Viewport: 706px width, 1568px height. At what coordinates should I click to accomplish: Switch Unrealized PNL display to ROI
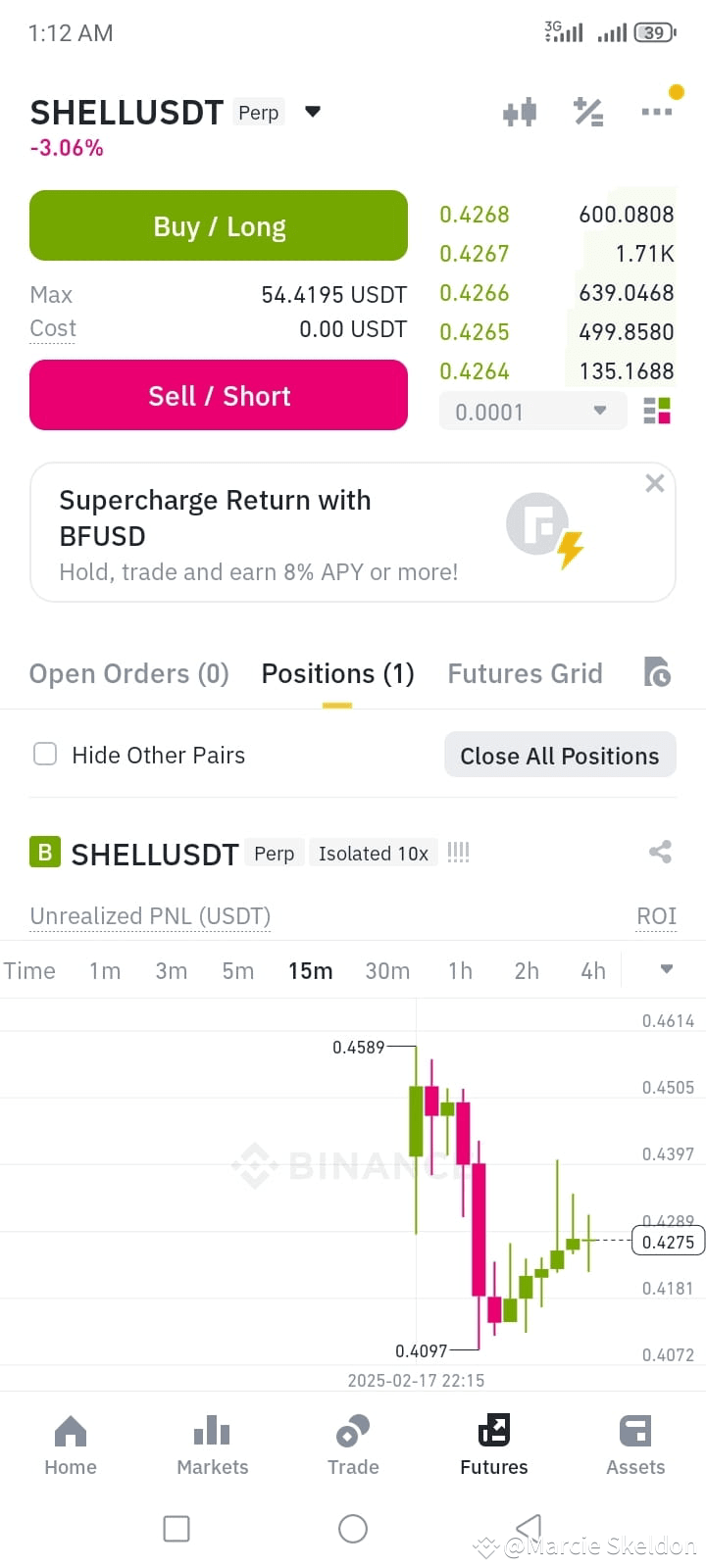coord(656,915)
